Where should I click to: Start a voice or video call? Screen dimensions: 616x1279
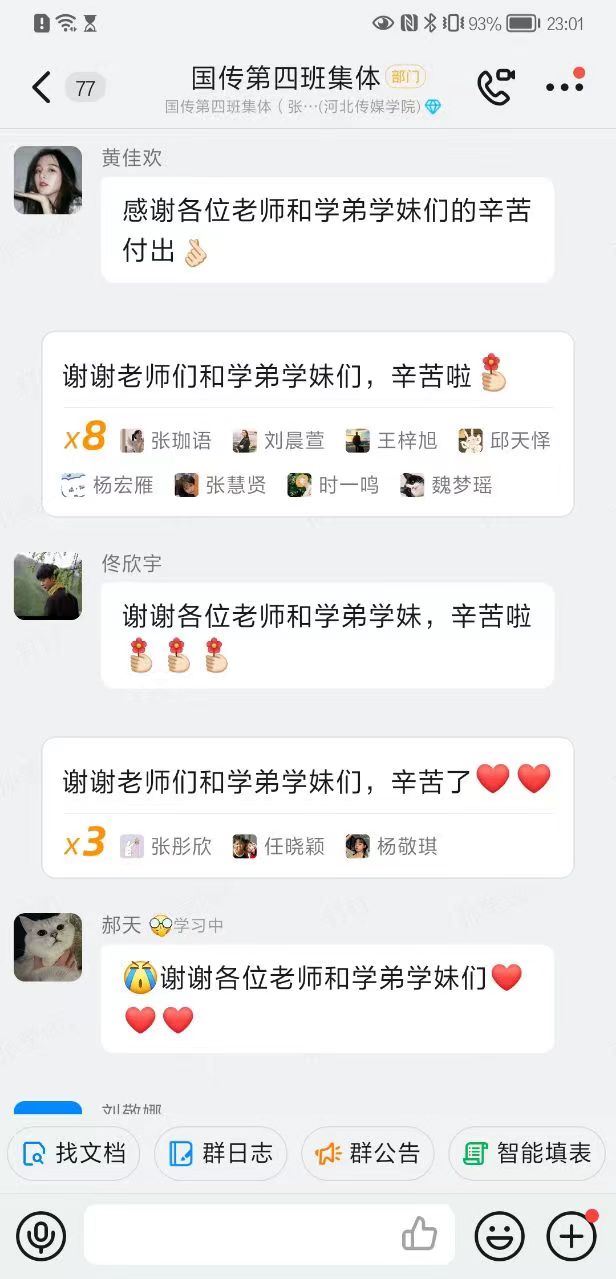point(495,88)
